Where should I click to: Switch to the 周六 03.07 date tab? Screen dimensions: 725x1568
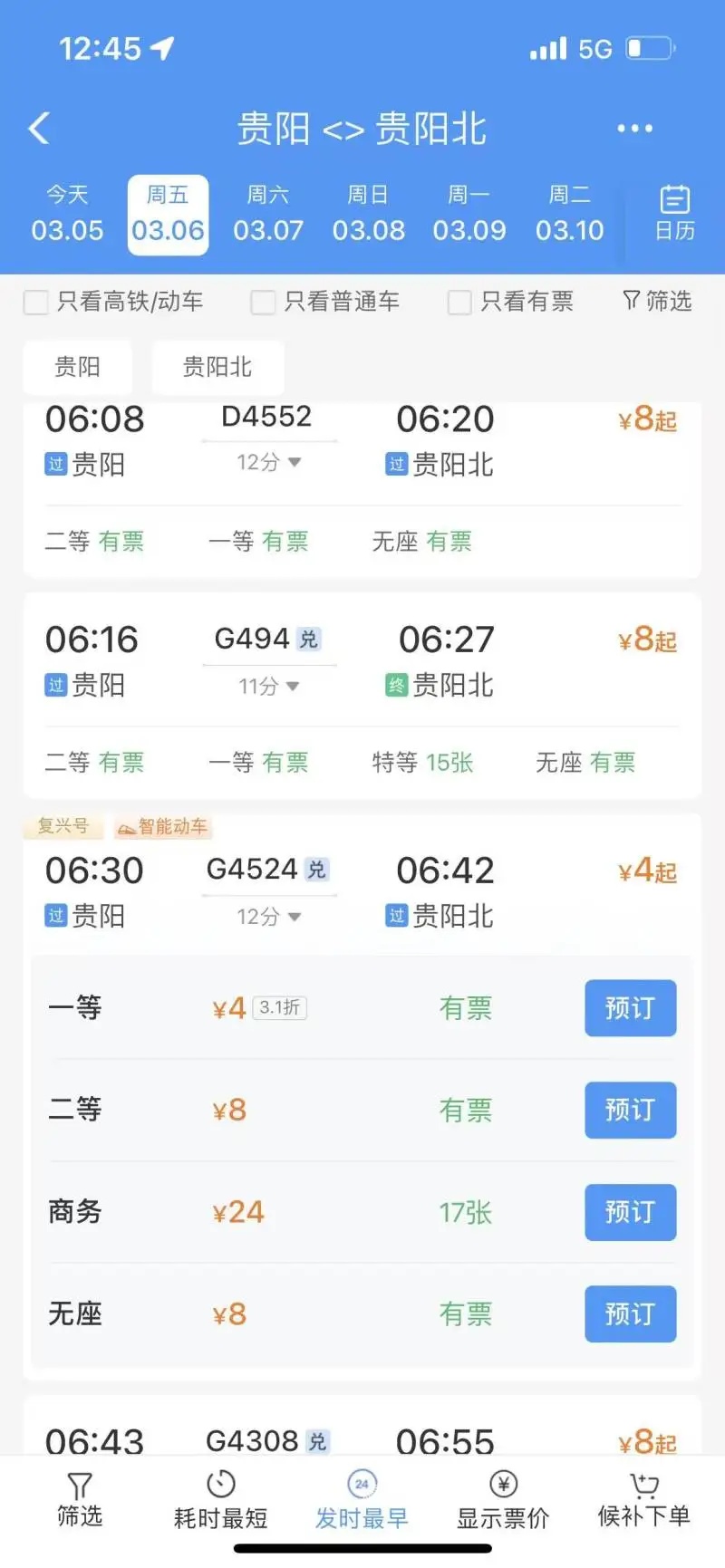tap(268, 212)
